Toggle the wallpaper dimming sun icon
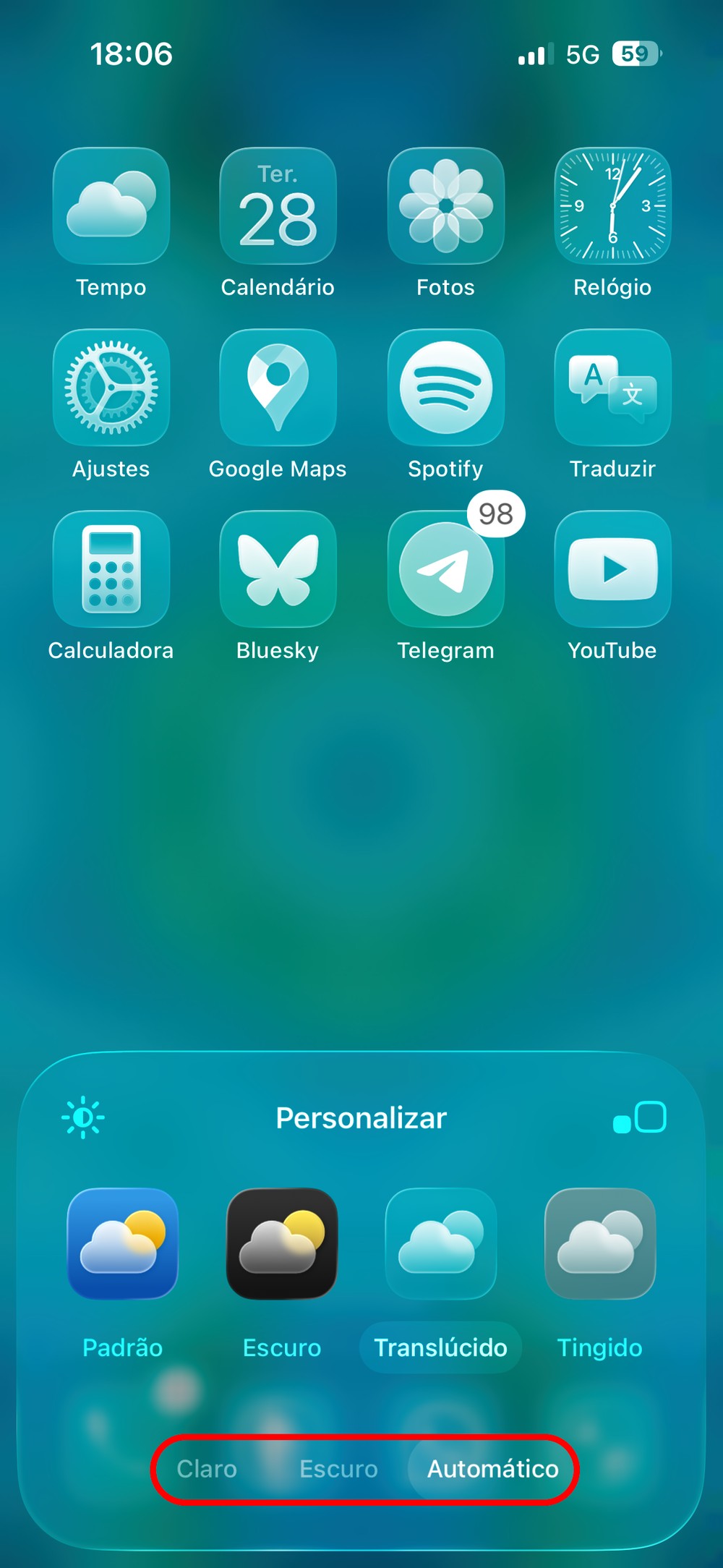This screenshot has width=723, height=1568. point(83,1117)
